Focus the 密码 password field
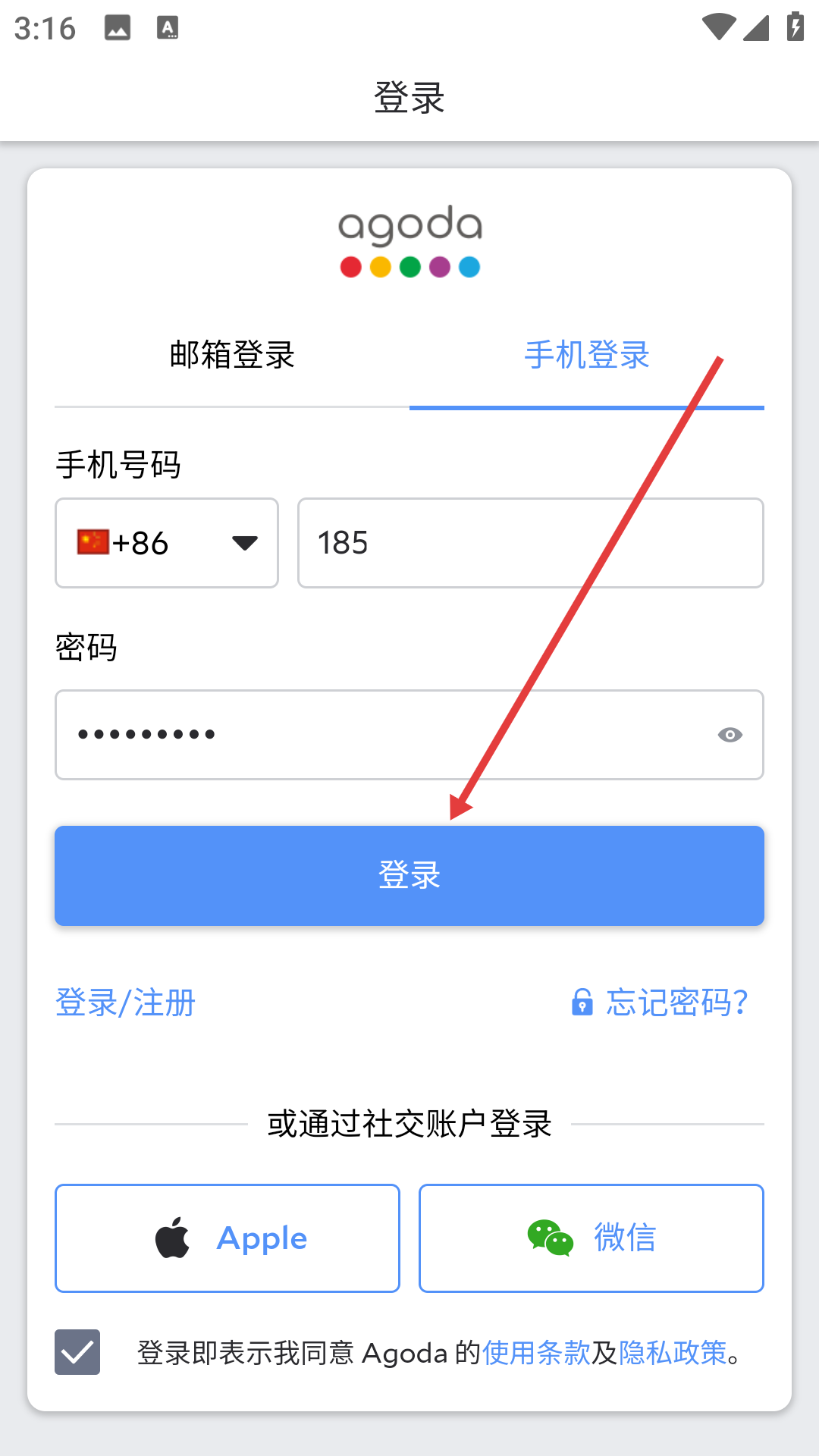The width and height of the screenshot is (819, 1456). 379,734
